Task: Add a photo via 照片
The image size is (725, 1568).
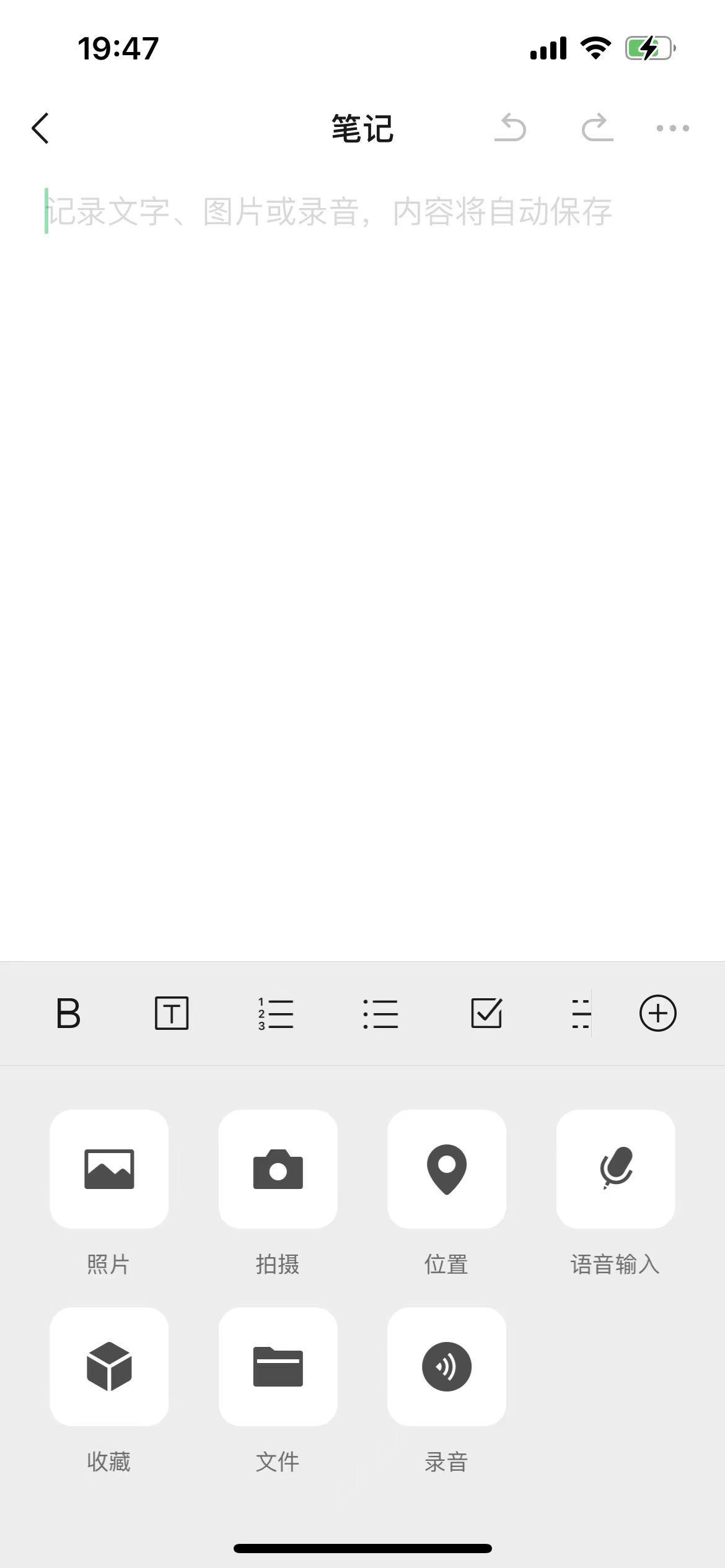Action: click(109, 1169)
